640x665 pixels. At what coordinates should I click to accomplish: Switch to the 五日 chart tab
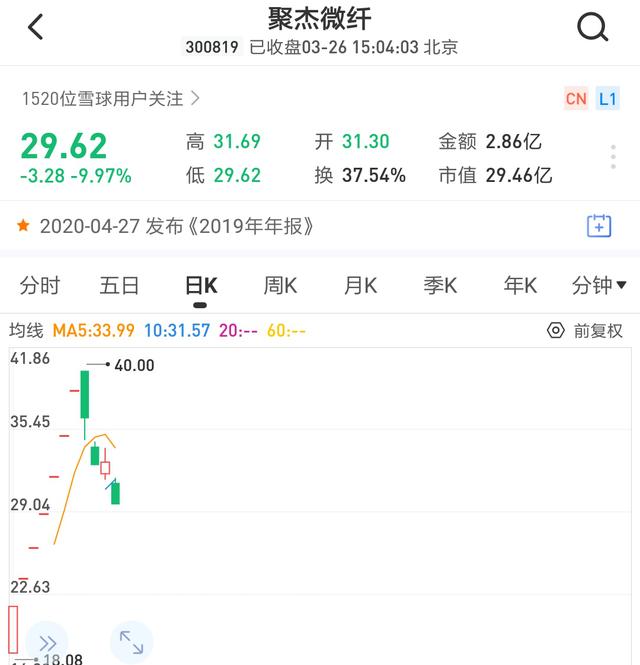coord(119,286)
